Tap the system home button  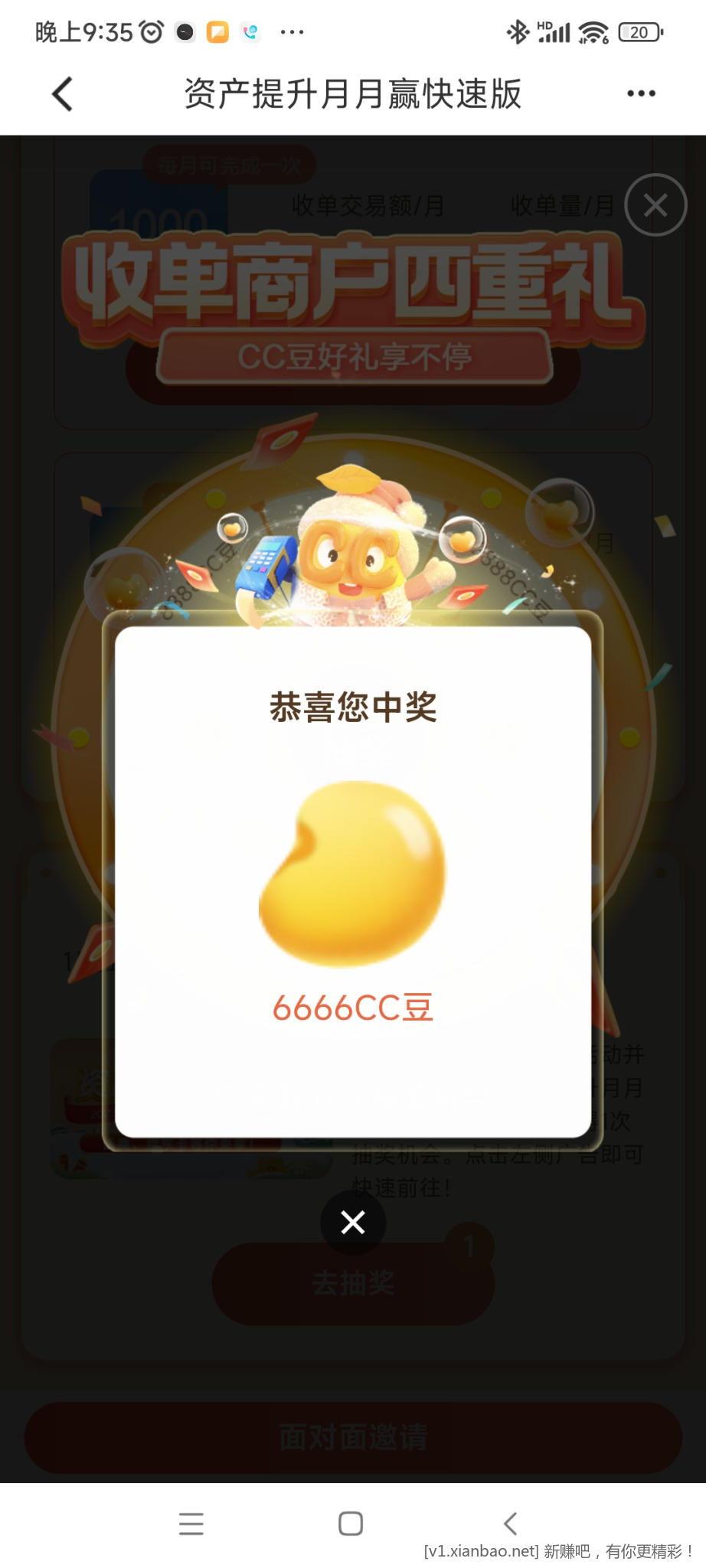(x=351, y=1523)
